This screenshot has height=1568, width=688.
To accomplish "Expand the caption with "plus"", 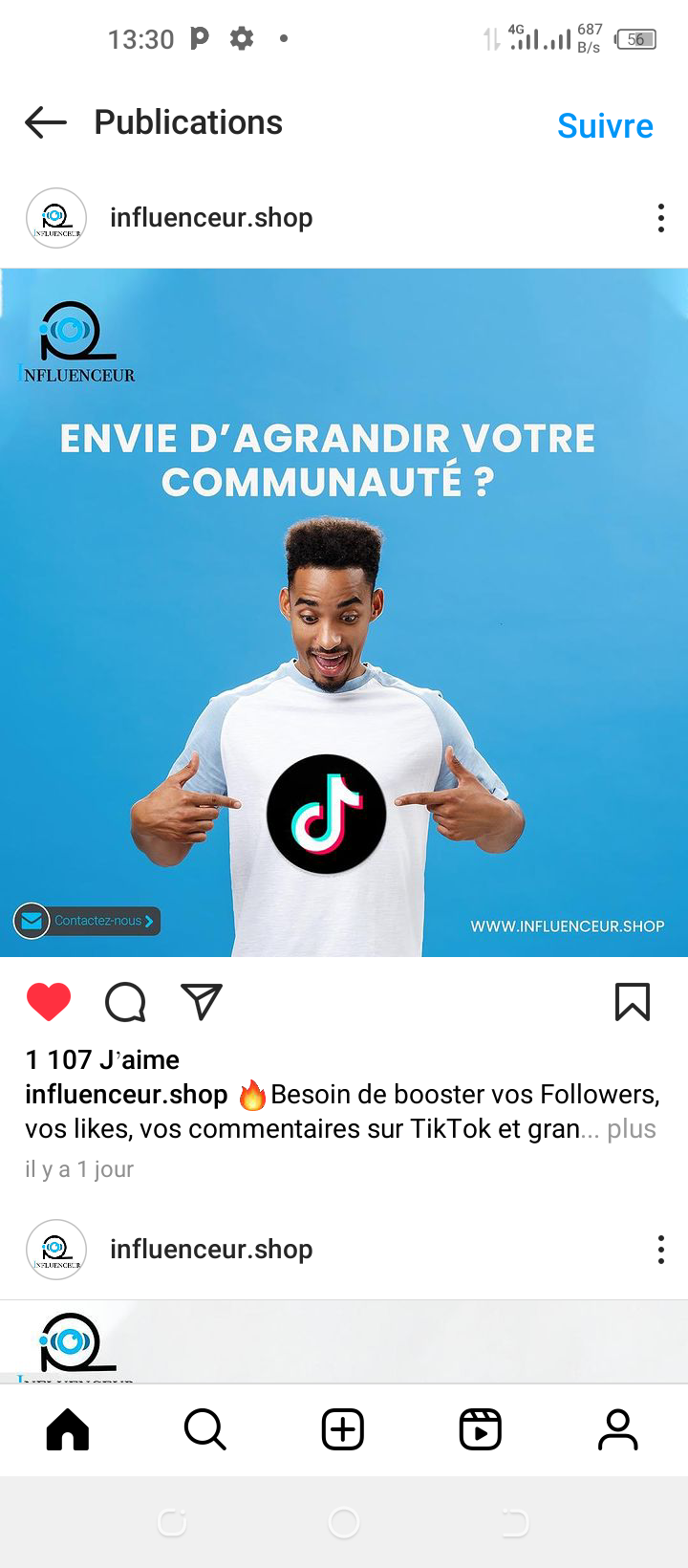I will click(x=632, y=1129).
